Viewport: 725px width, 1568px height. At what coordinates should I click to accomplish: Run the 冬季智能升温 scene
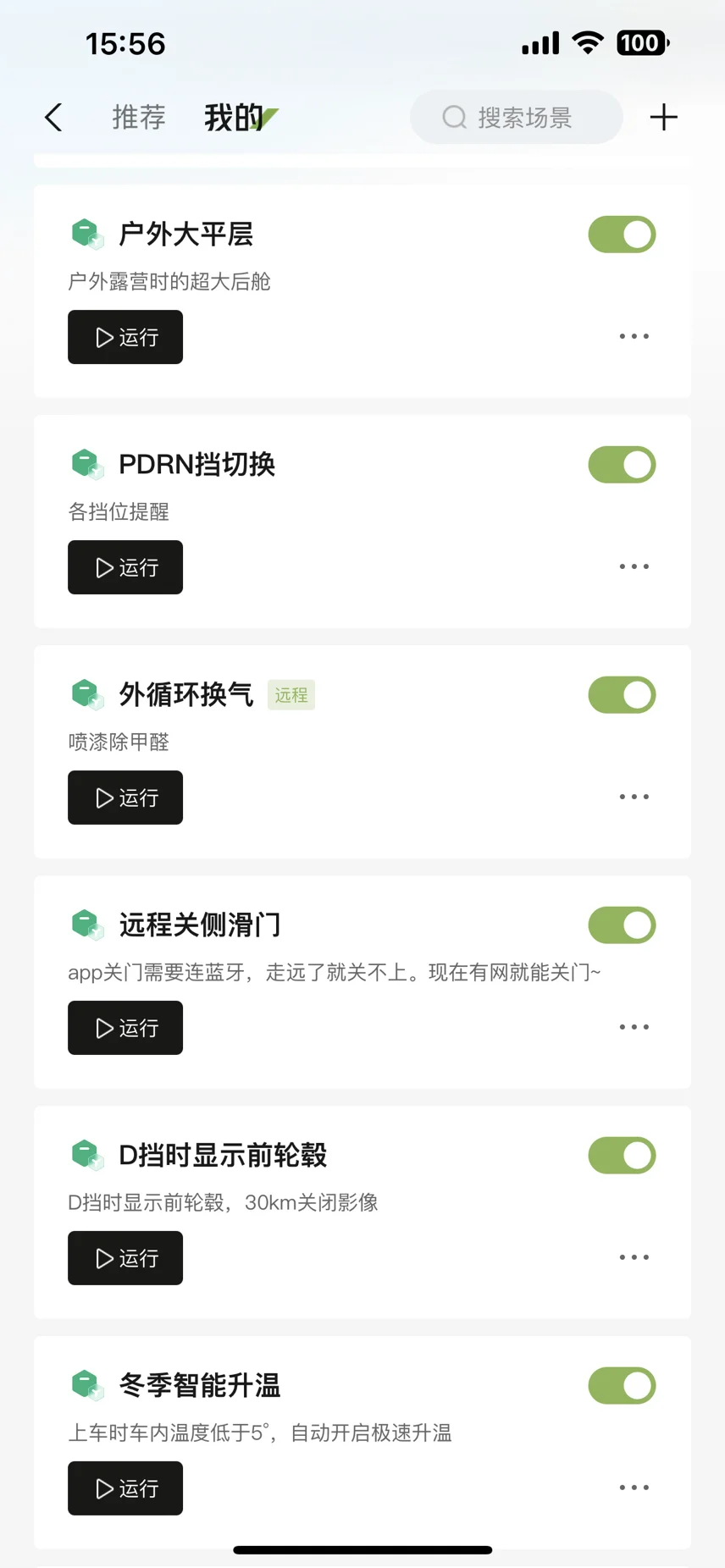125,1488
